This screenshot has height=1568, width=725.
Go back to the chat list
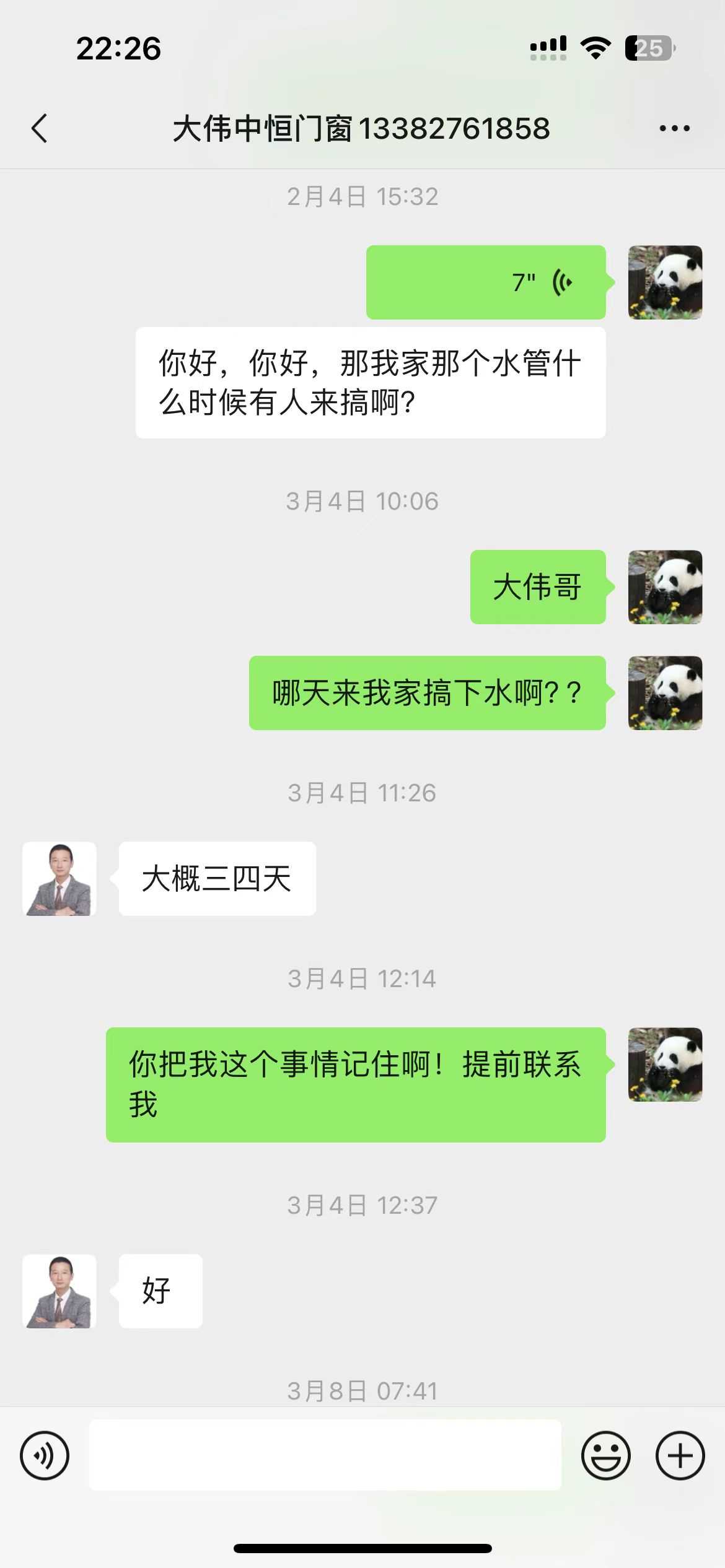click(39, 129)
